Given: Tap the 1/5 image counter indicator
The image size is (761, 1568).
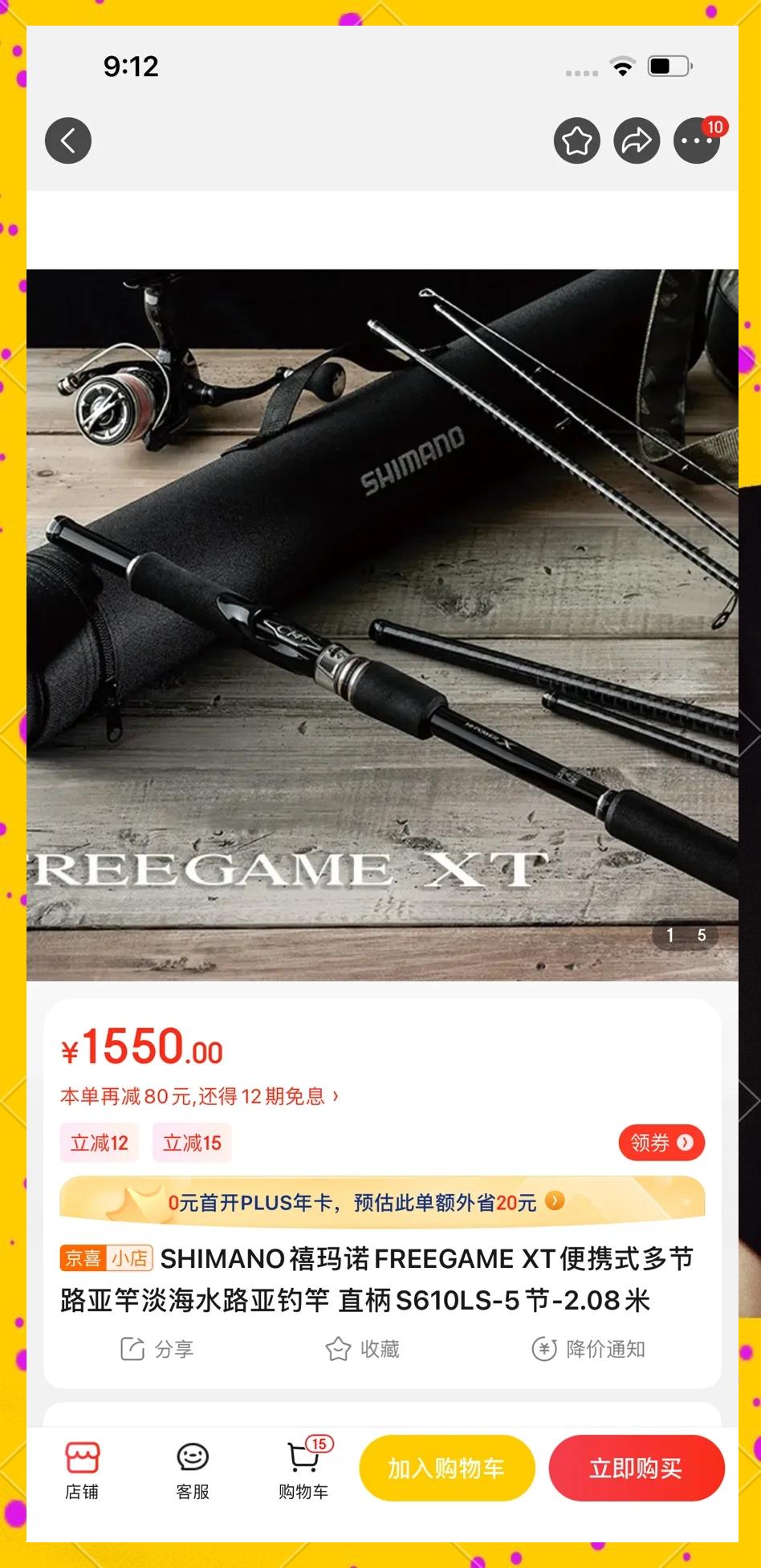Looking at the screenshot, I should coord(686,936).
